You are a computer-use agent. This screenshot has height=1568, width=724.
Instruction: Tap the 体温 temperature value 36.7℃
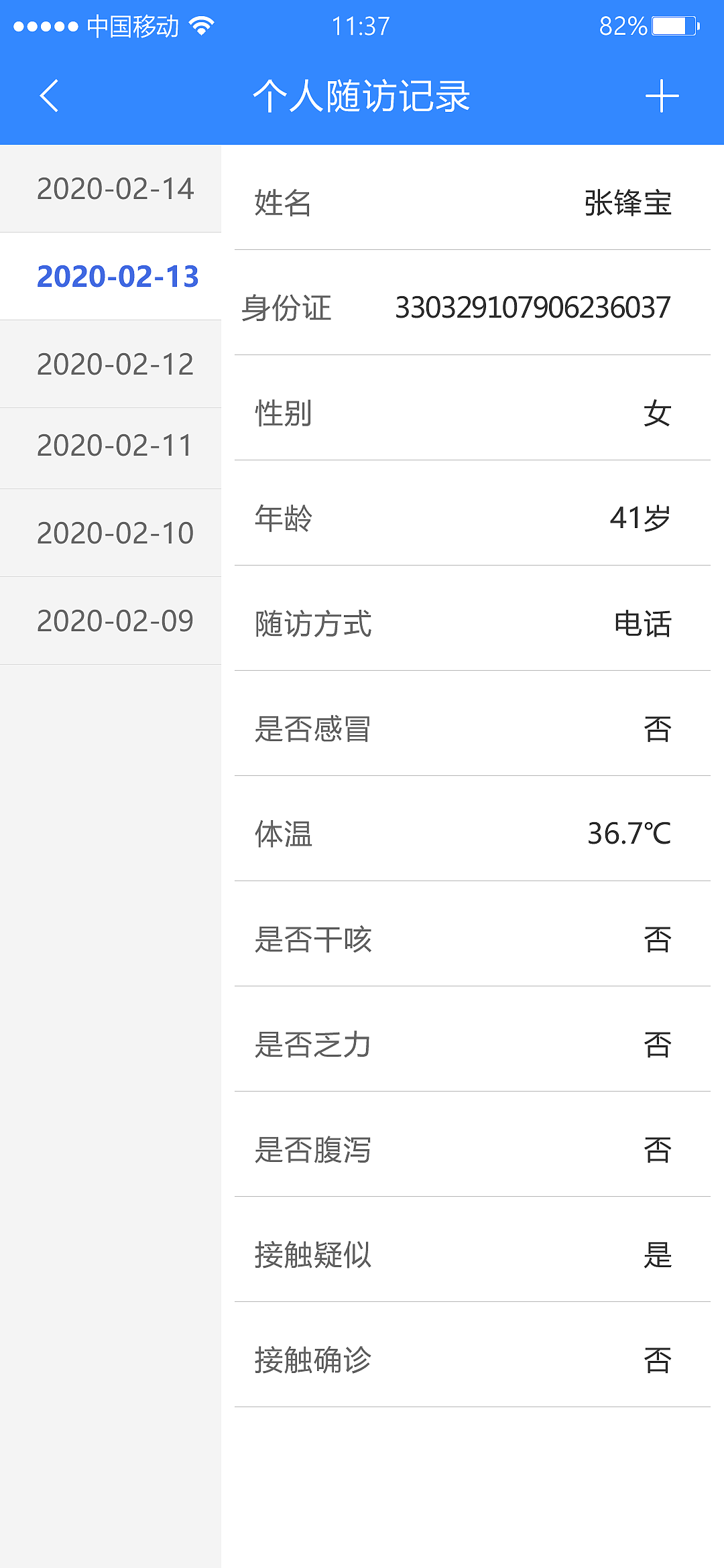click(629, 834)
